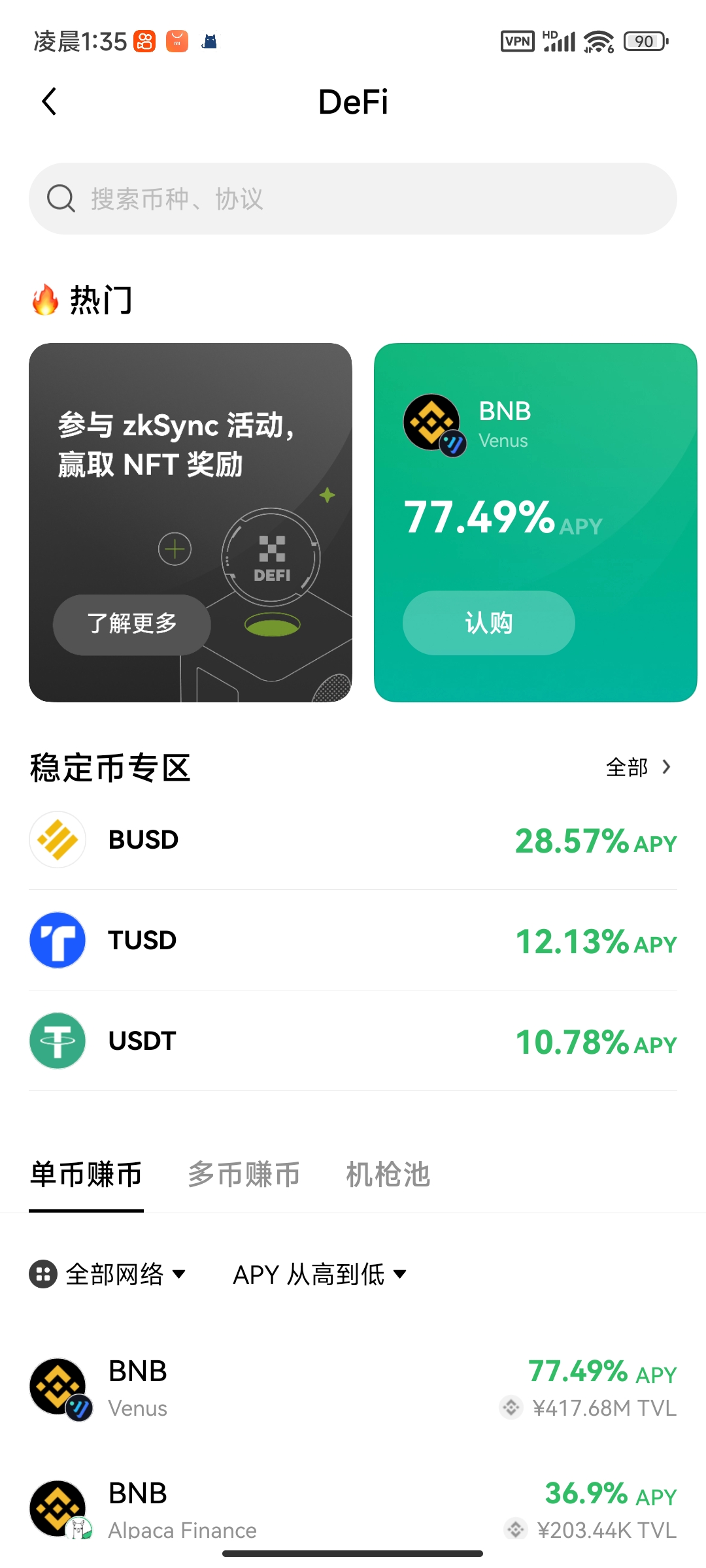706x1568 pixels.
Task: Open the 搜索币种、协议 search field
Action: pyautogui.click(x=353, y=199)
